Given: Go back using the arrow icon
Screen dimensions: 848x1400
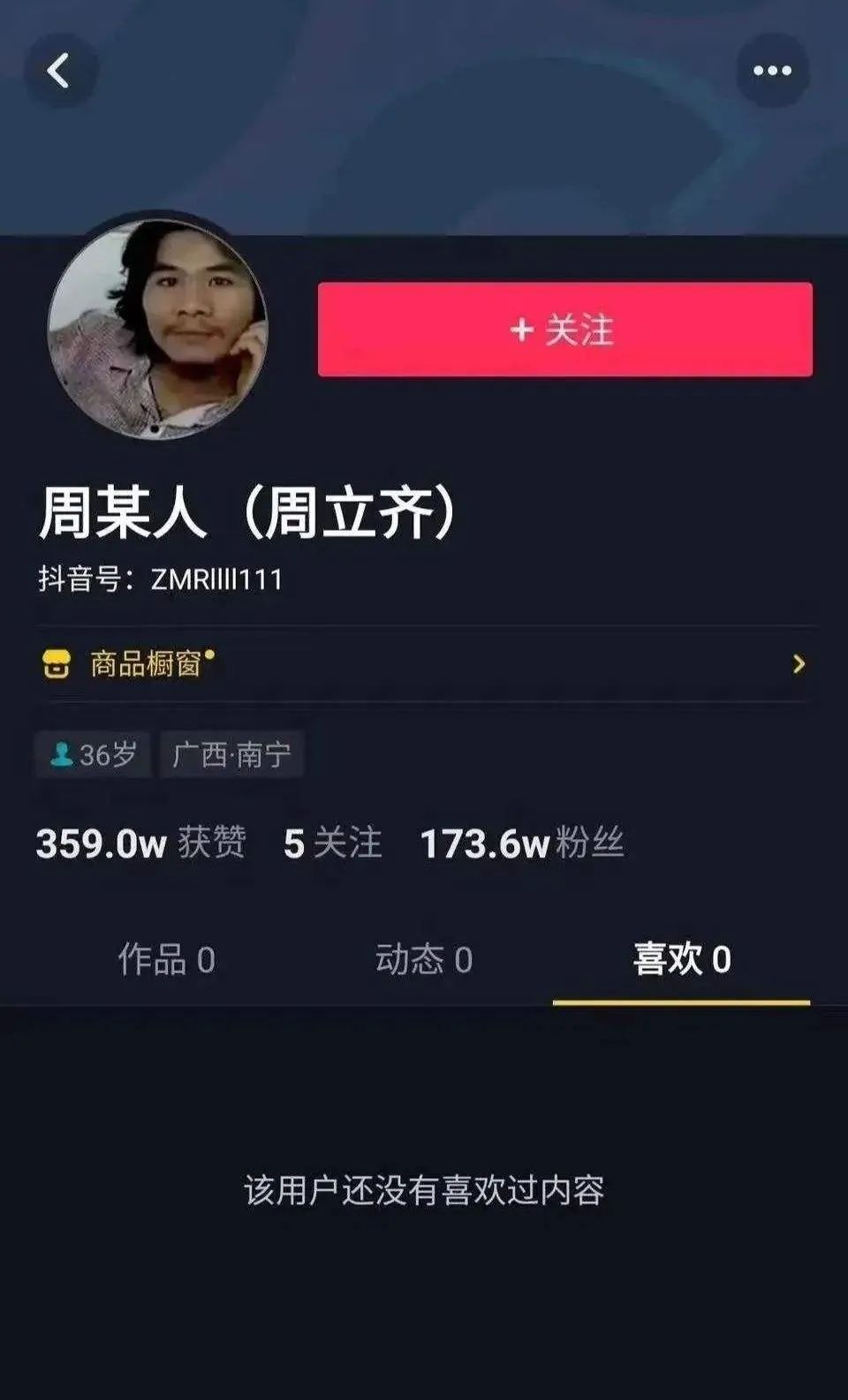Looking at the screenshot, I should 59,71.
